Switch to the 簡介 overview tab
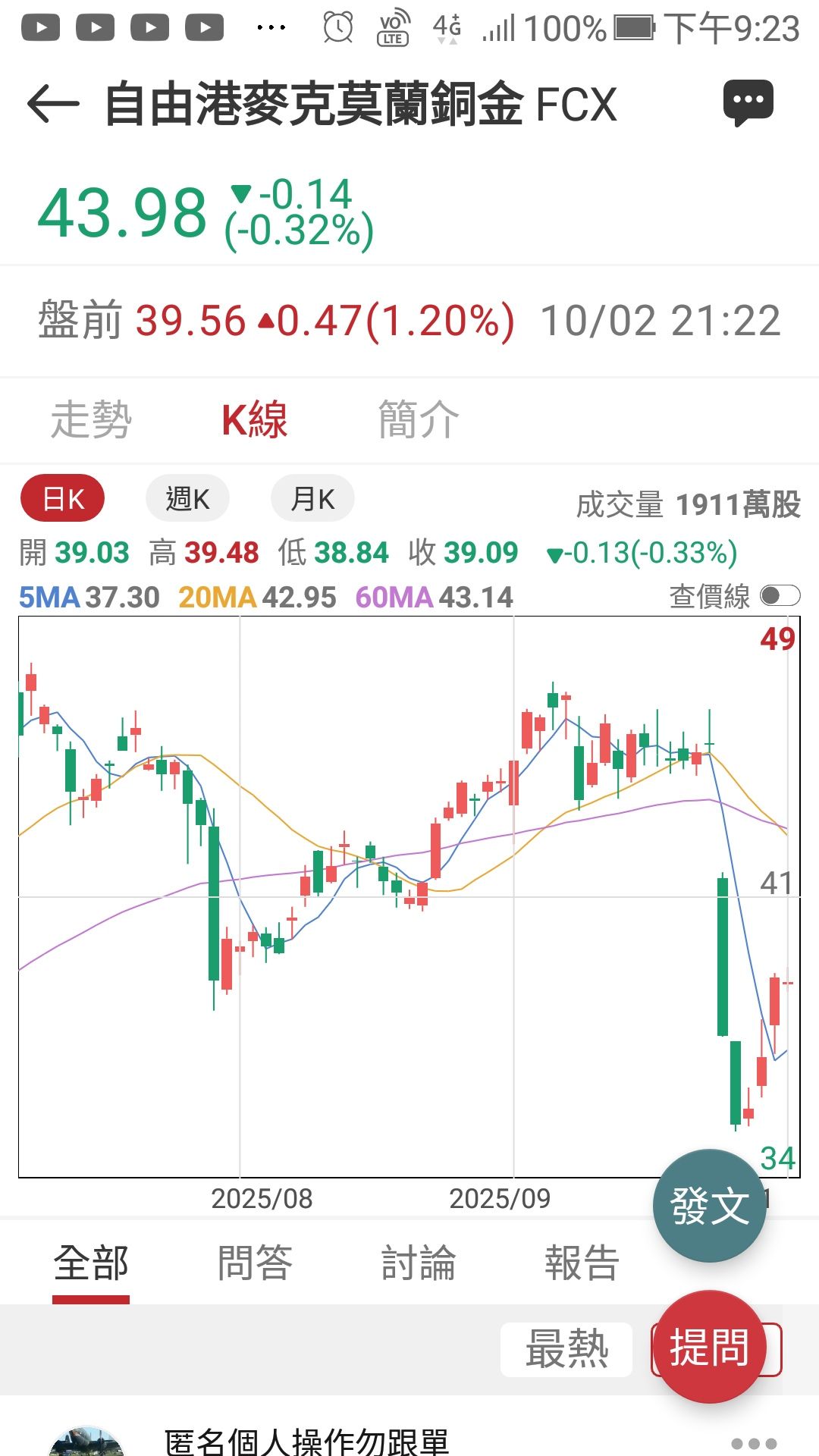This screenshot has width=819, height=1456. (417, 418)
